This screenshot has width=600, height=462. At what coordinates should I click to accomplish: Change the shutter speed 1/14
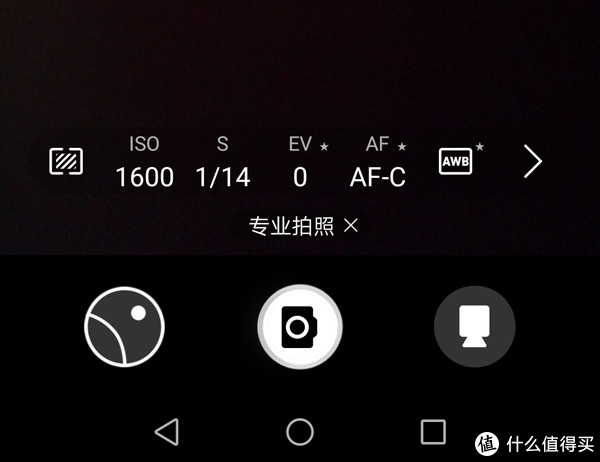(x=222, y=177)
